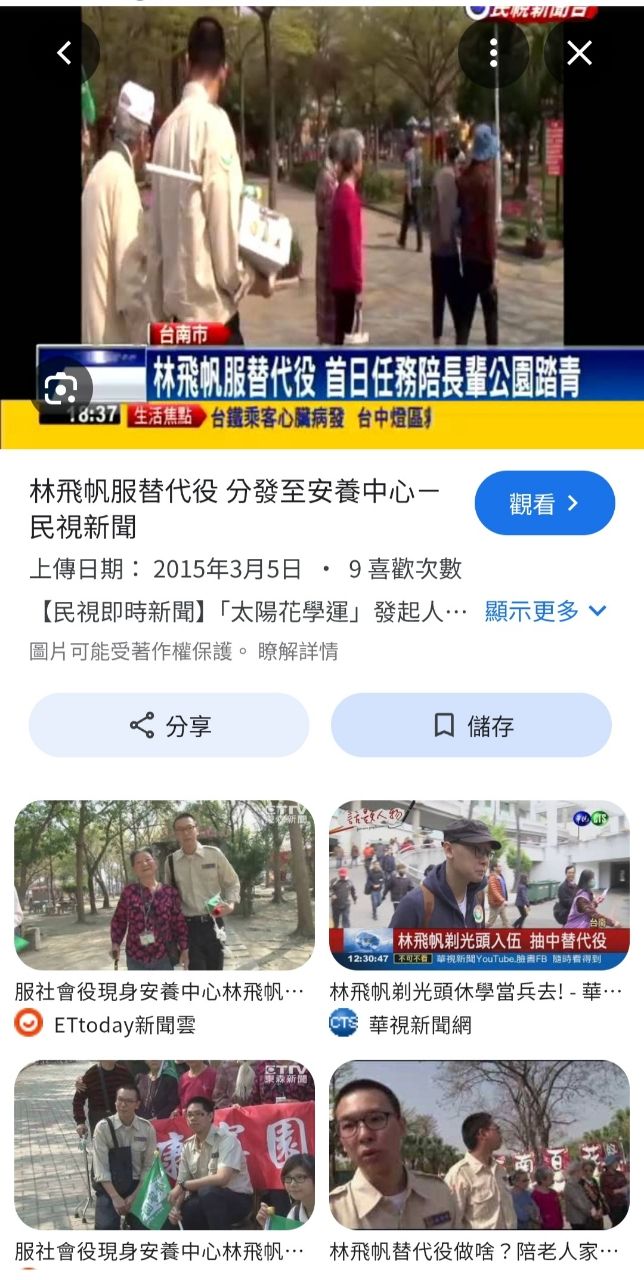The height and width of the screenshot is (1280, 644).
Task: Open the bottom-left 服社會役 banner image
Action: click(164, 1145)
